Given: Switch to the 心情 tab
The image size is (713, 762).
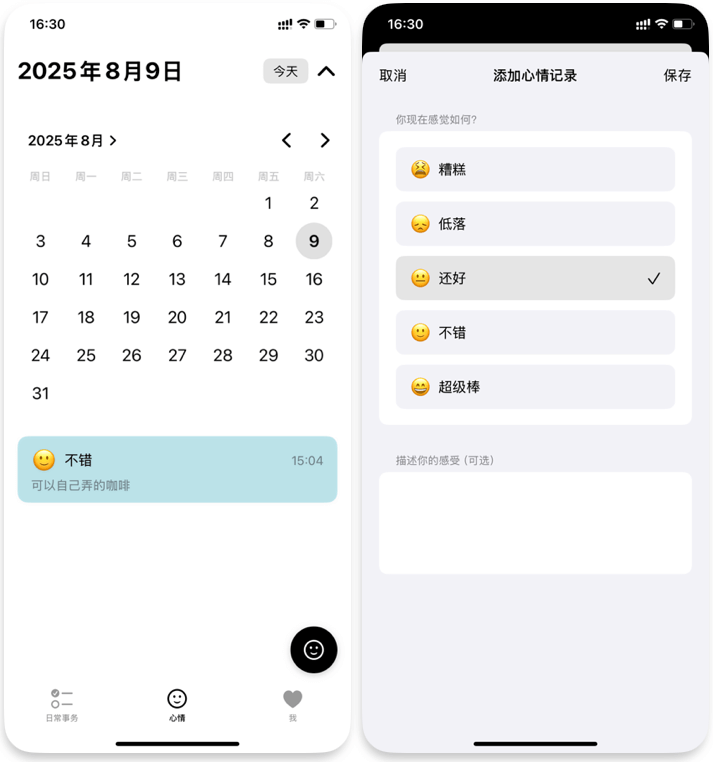Looking at the screenshot, I should [x=177, y=705].
